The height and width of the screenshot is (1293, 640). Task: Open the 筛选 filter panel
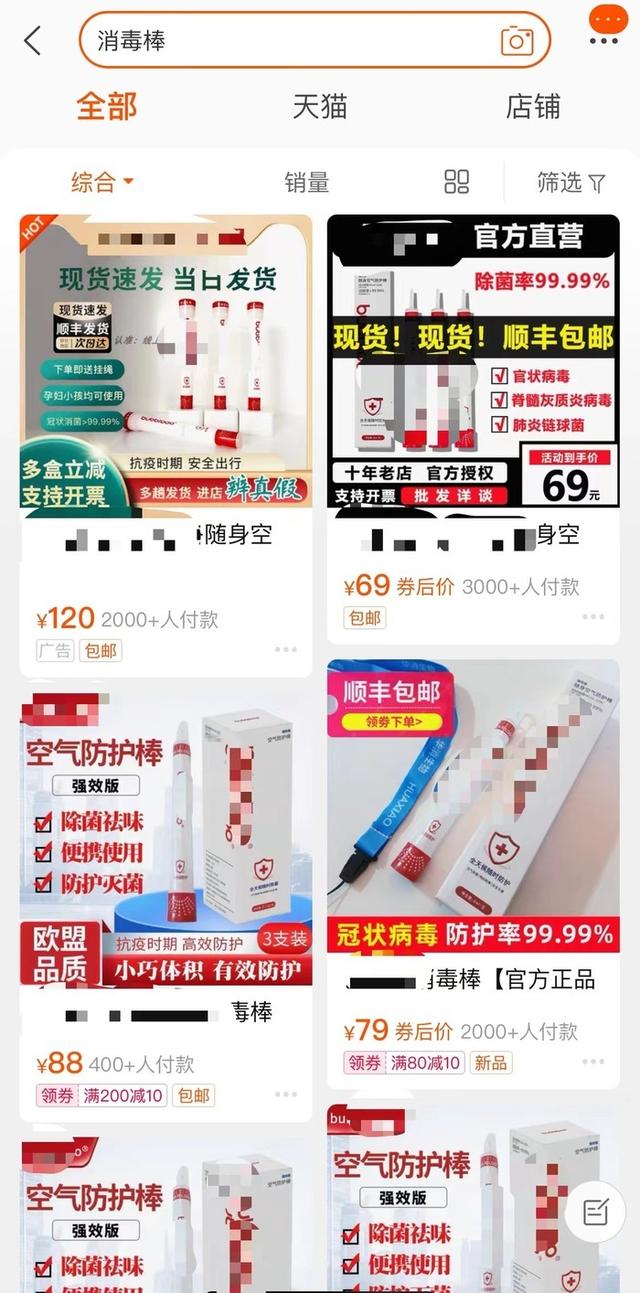[571, 182]
